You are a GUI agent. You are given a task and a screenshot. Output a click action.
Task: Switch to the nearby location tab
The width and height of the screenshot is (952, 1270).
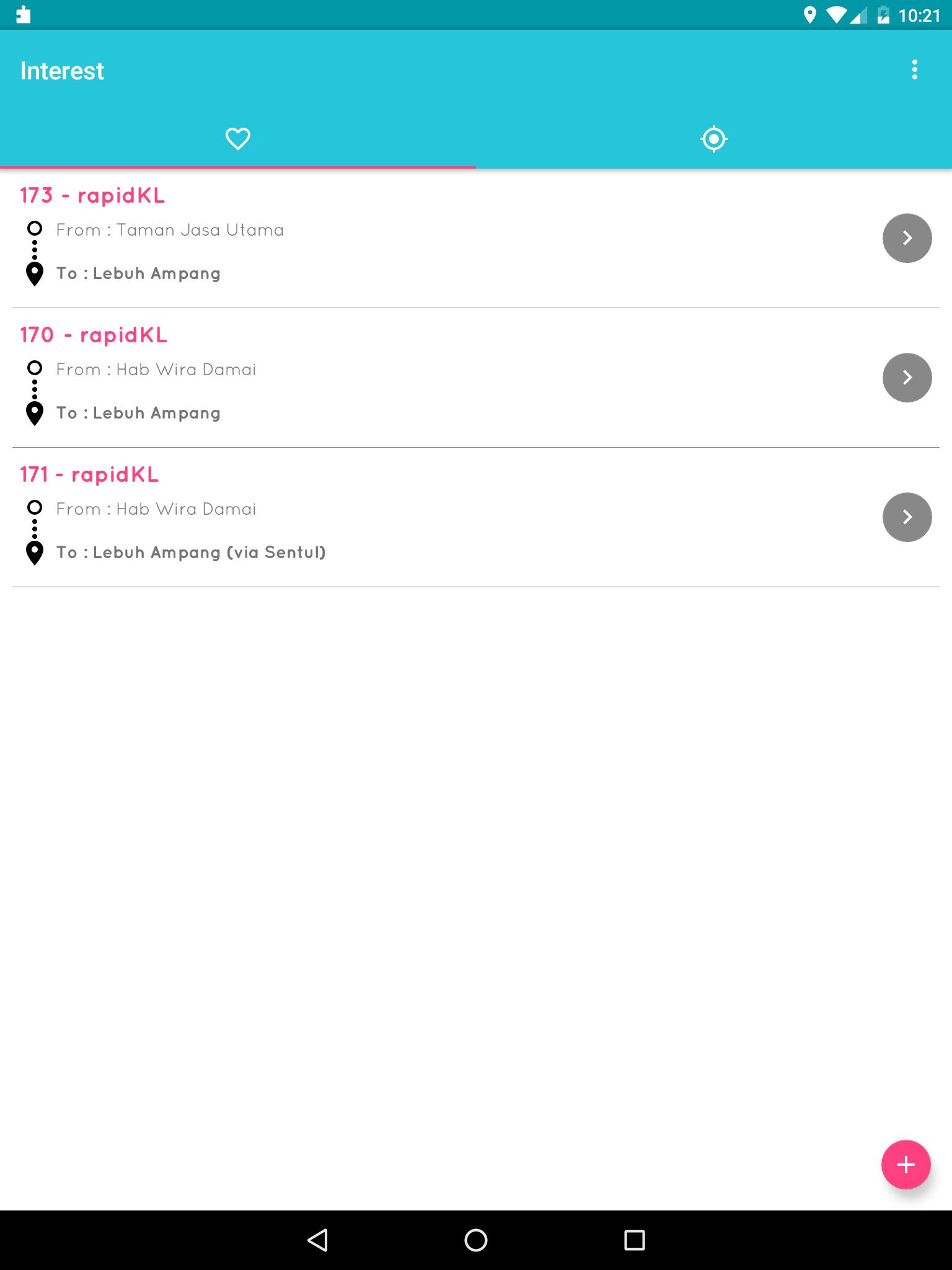pos(713,139)
